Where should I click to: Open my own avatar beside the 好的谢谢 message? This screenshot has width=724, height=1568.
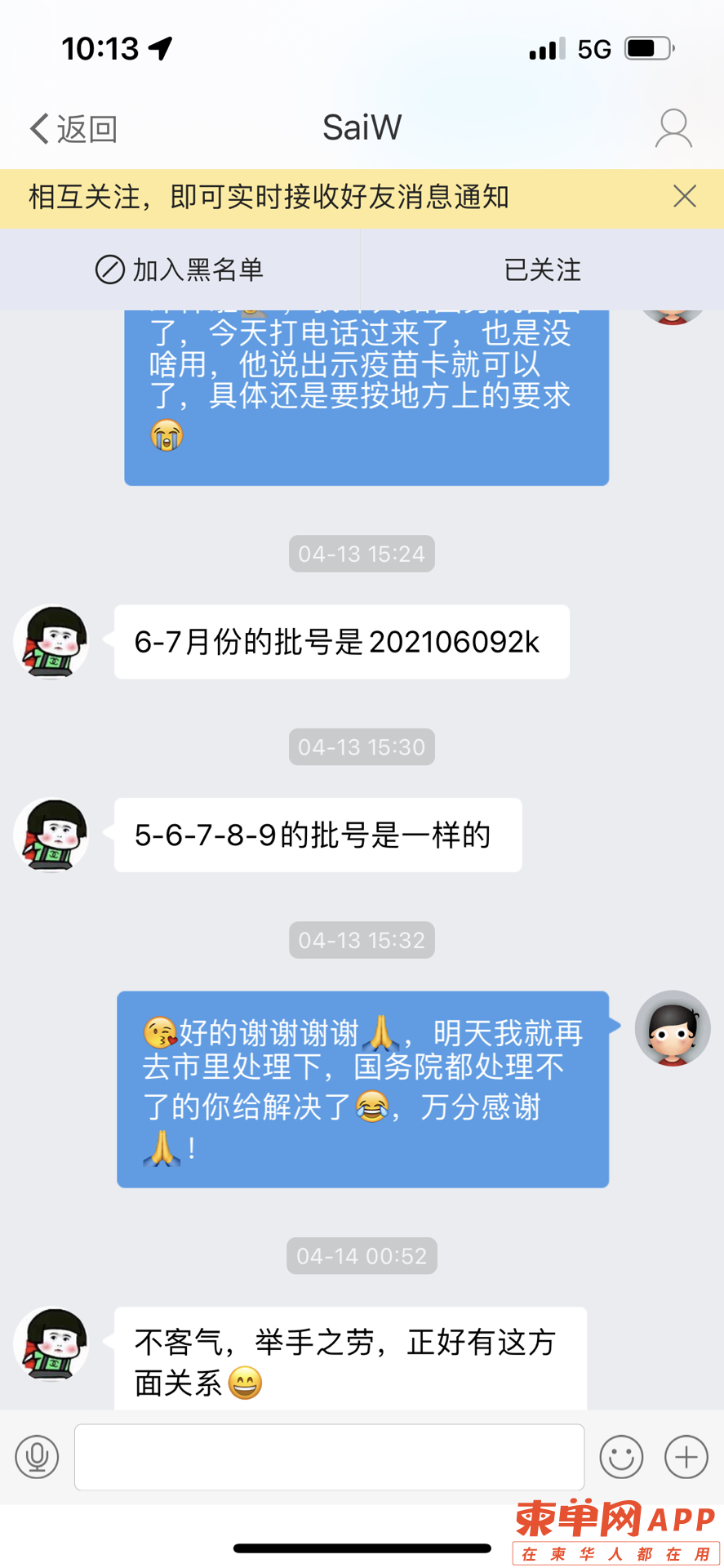pos(673,1028)
